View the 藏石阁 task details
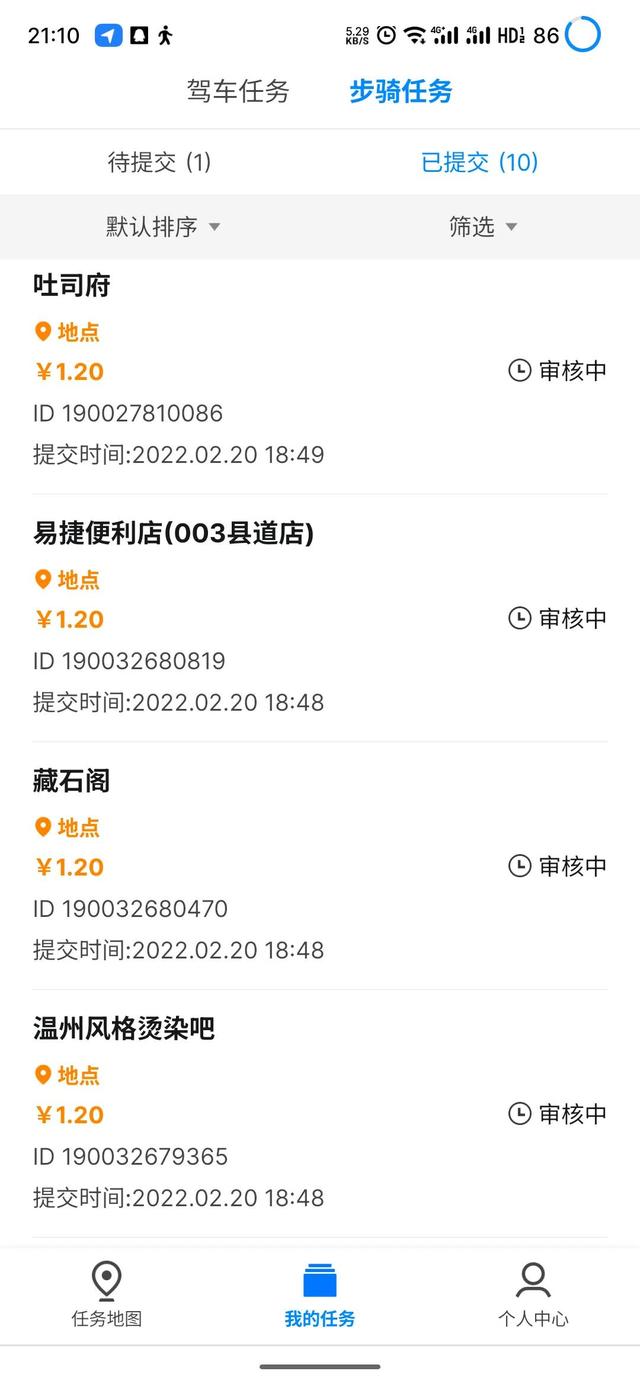Viewport: 640px width, 1387px height. tap(320, 866)
